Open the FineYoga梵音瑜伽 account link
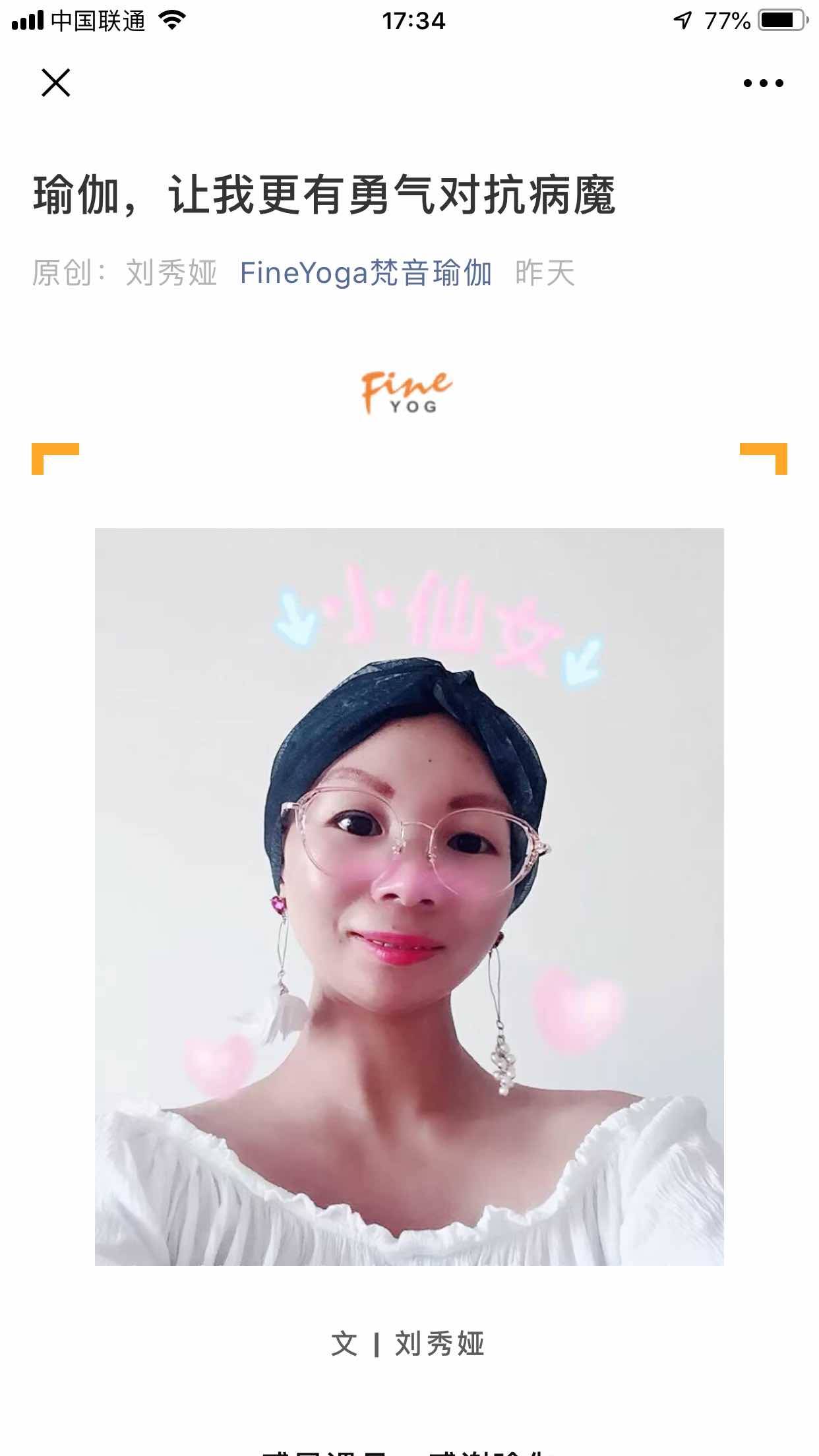The width and height of the screenshot is (819, 1456). pyautogui.click(x=366, y=273)
